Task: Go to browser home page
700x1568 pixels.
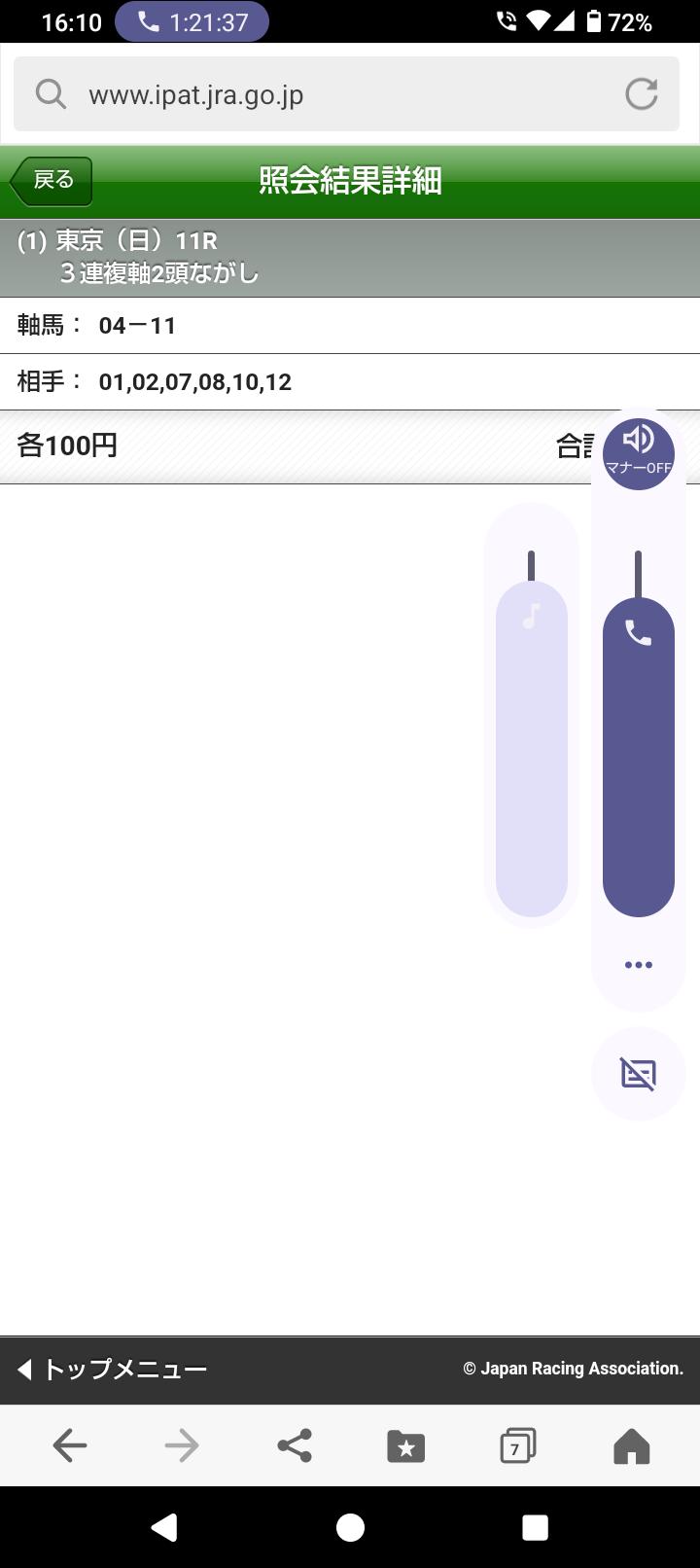Action: 631,1445
